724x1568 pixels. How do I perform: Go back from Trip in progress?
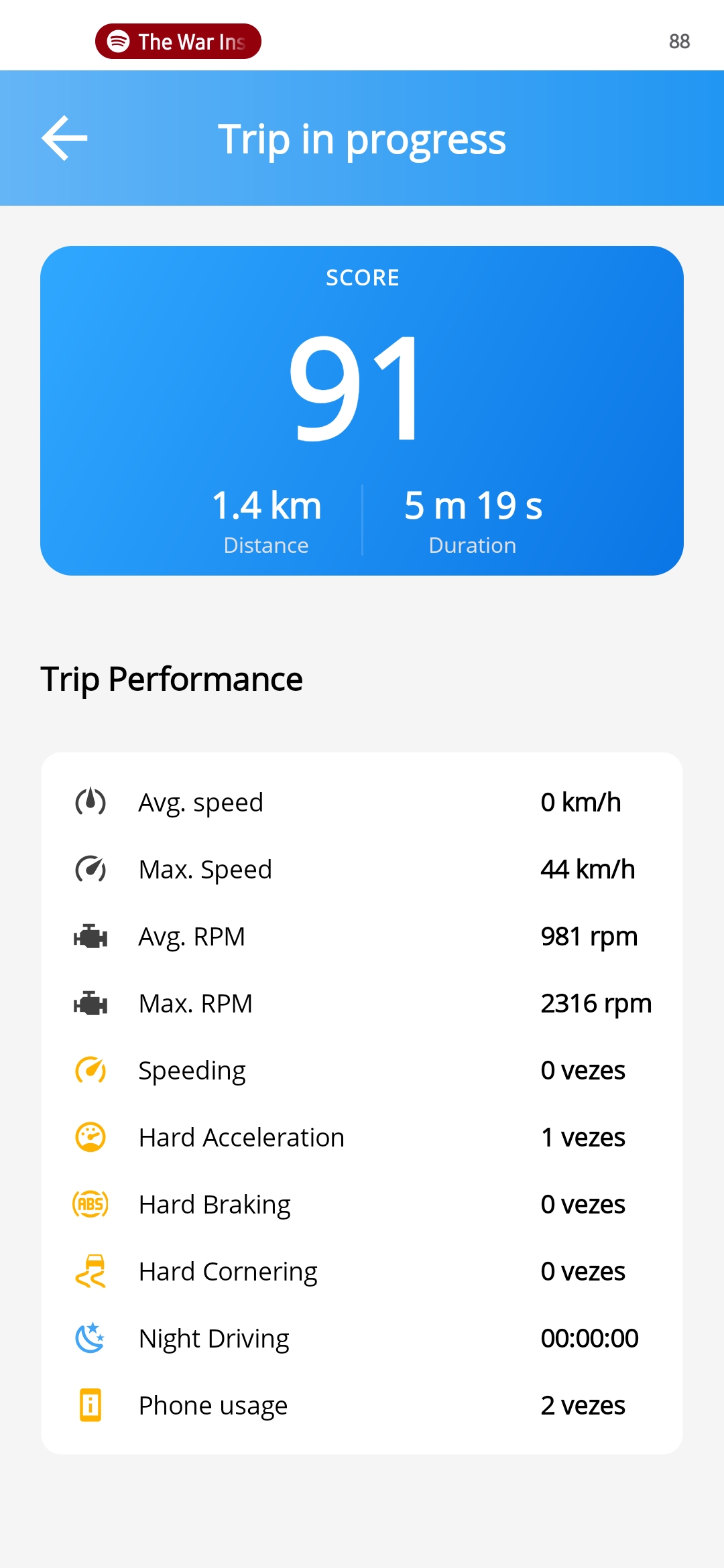tap(65, 138)
